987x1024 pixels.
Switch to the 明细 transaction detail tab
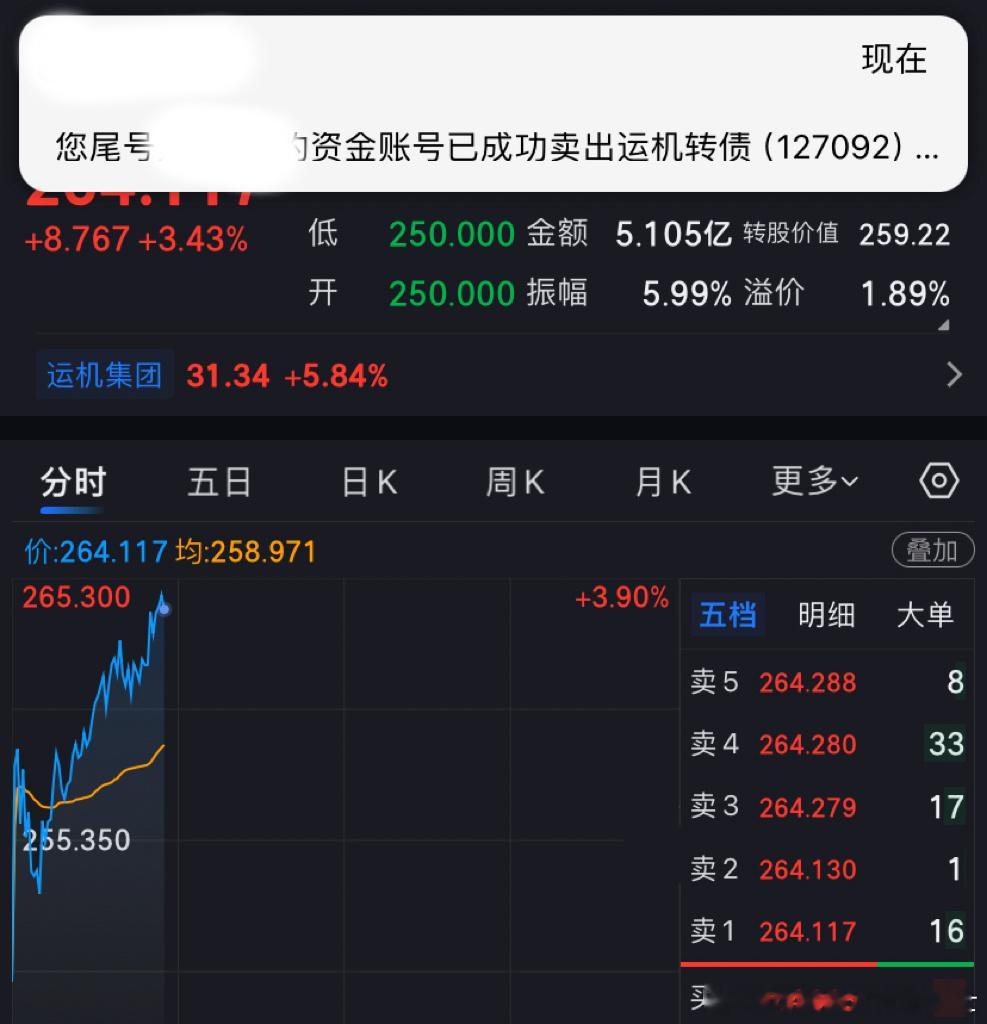click(x=826, y=616)
